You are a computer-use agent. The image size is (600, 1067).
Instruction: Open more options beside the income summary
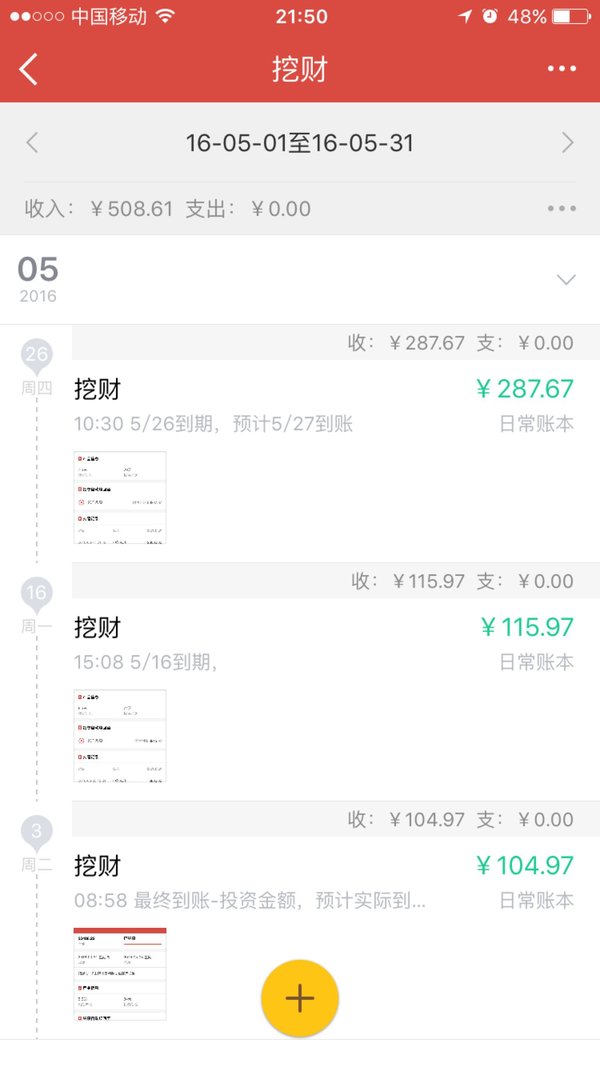tap(562, 208)
